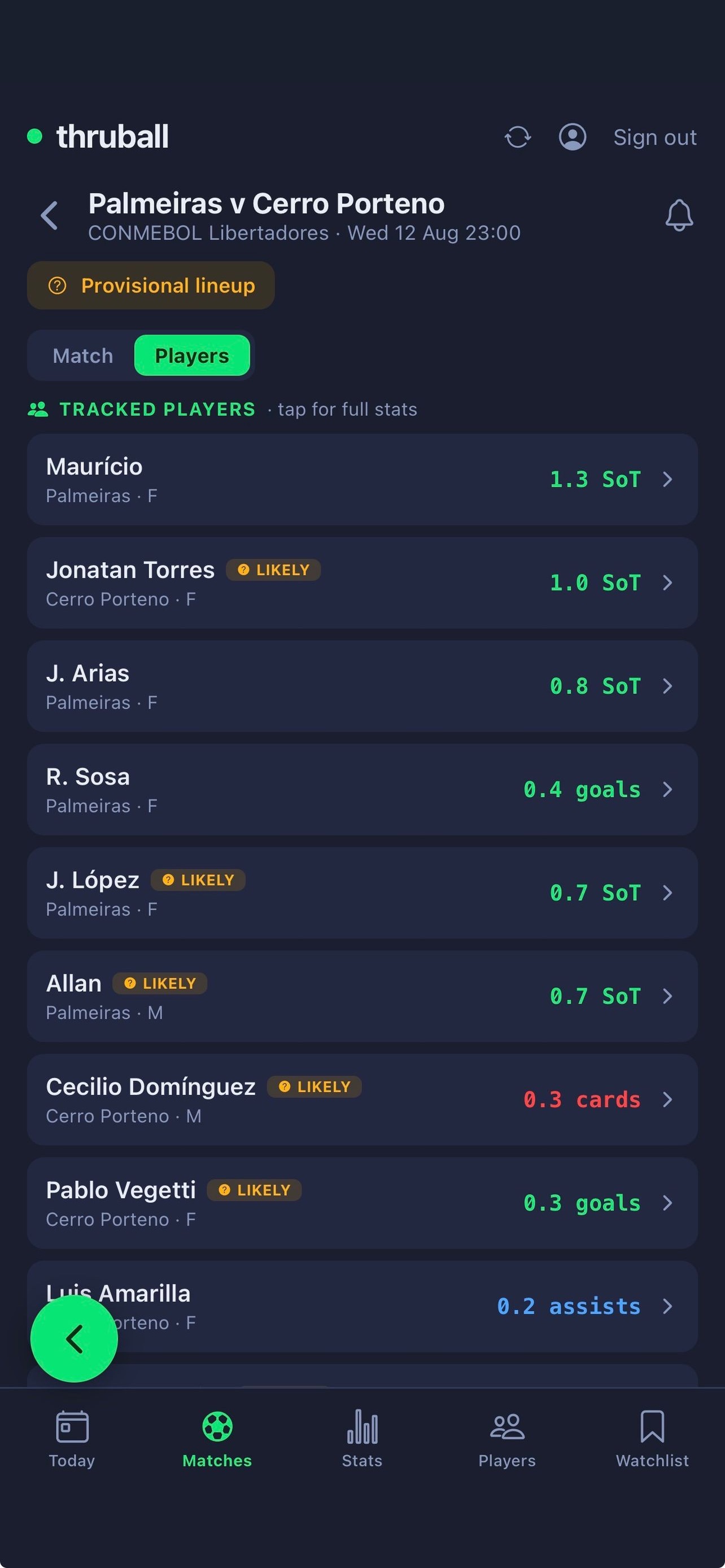Go to the Watchlist tab
Viewport: 725px width, 1568px height.
pos(652,1439)
